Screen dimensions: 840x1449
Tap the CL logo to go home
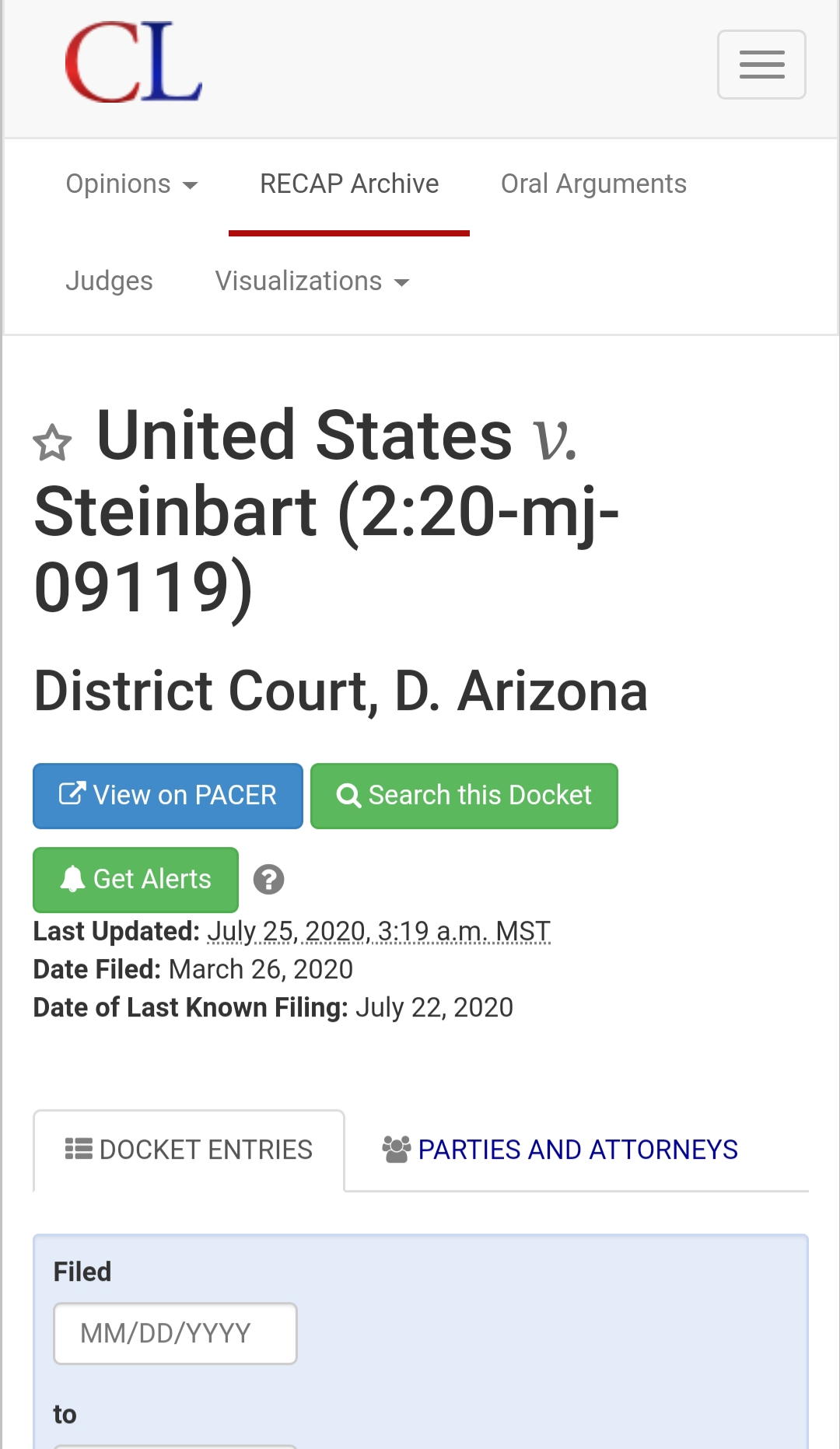pyautogui.click(x=133, y=63)
